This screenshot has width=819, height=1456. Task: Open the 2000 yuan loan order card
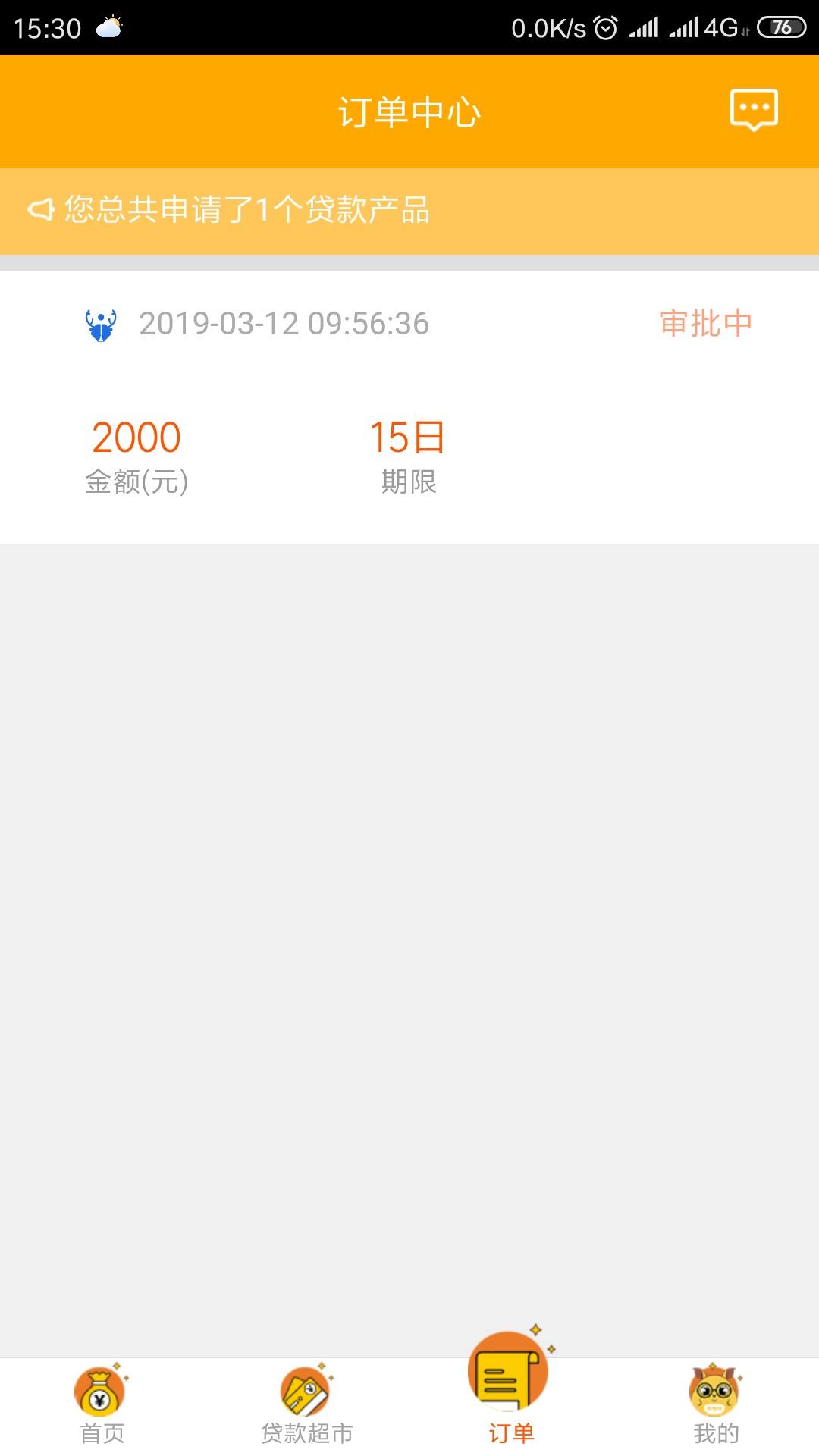click(409, 406)
